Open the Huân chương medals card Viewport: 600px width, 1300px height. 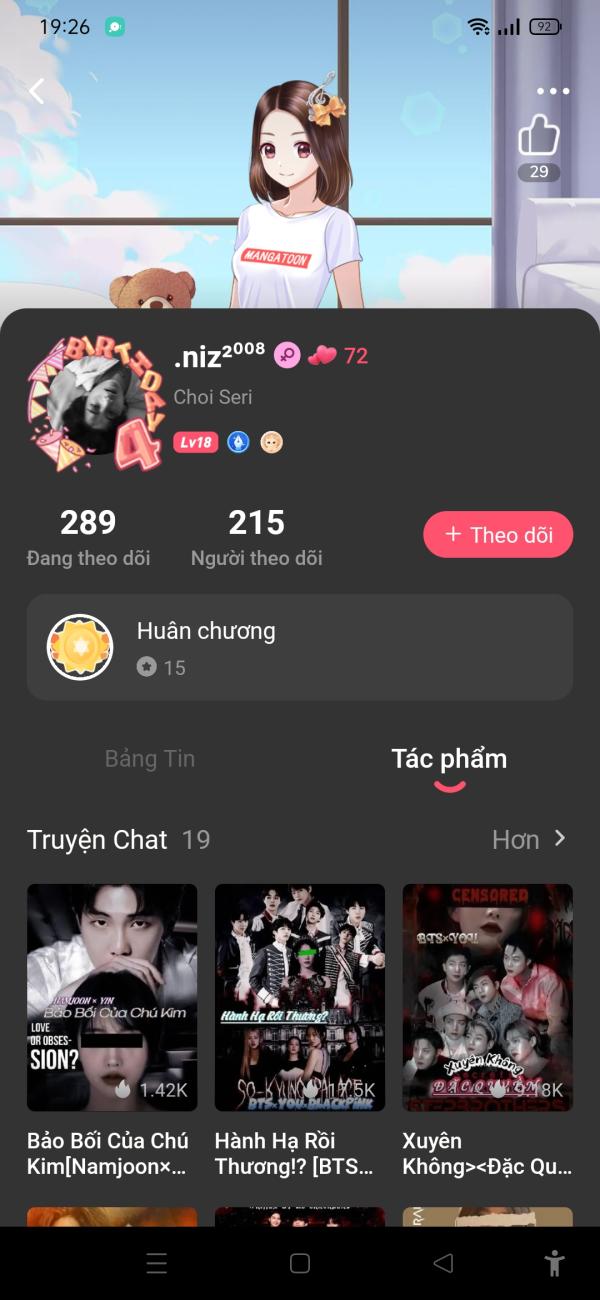[x=300, y=647]
